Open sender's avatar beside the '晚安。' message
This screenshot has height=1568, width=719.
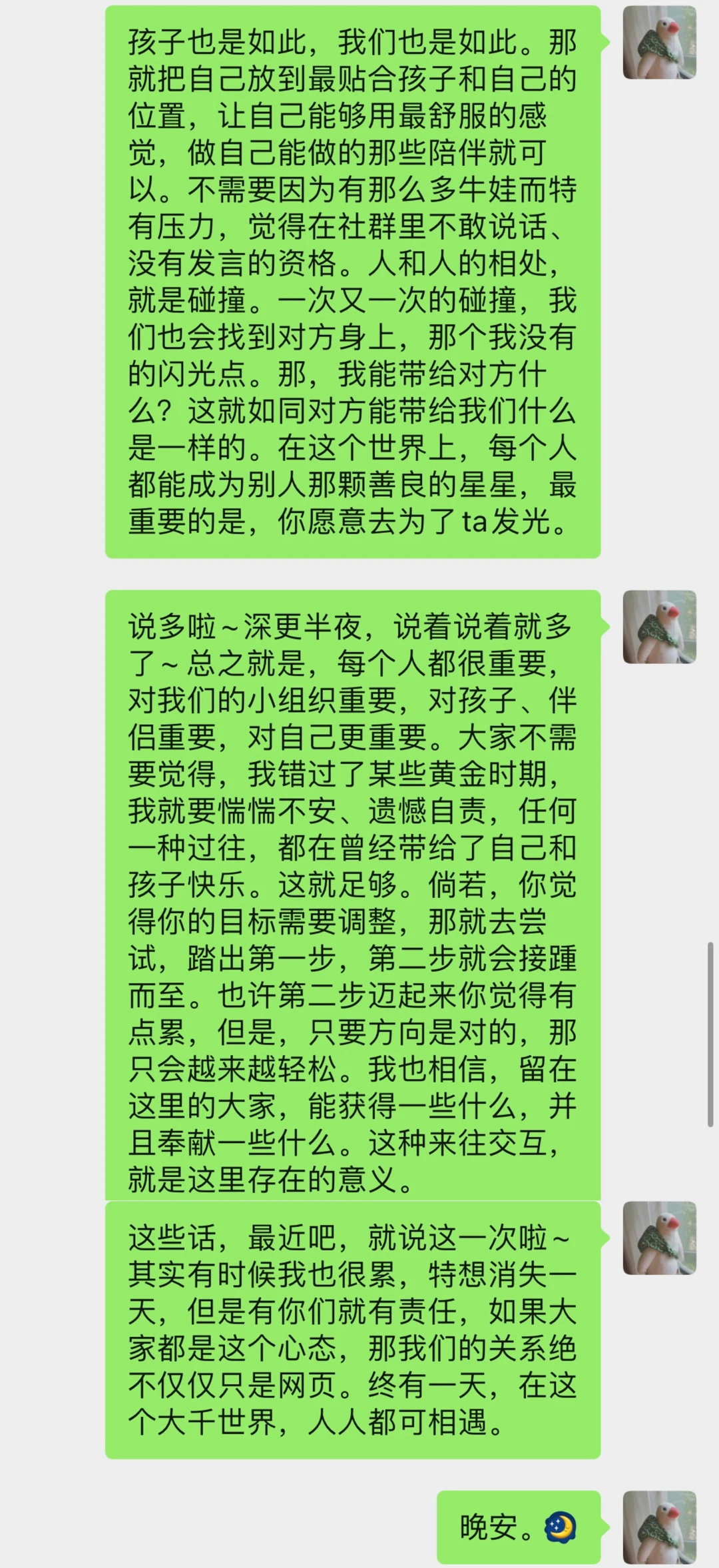coord(659,1527)
